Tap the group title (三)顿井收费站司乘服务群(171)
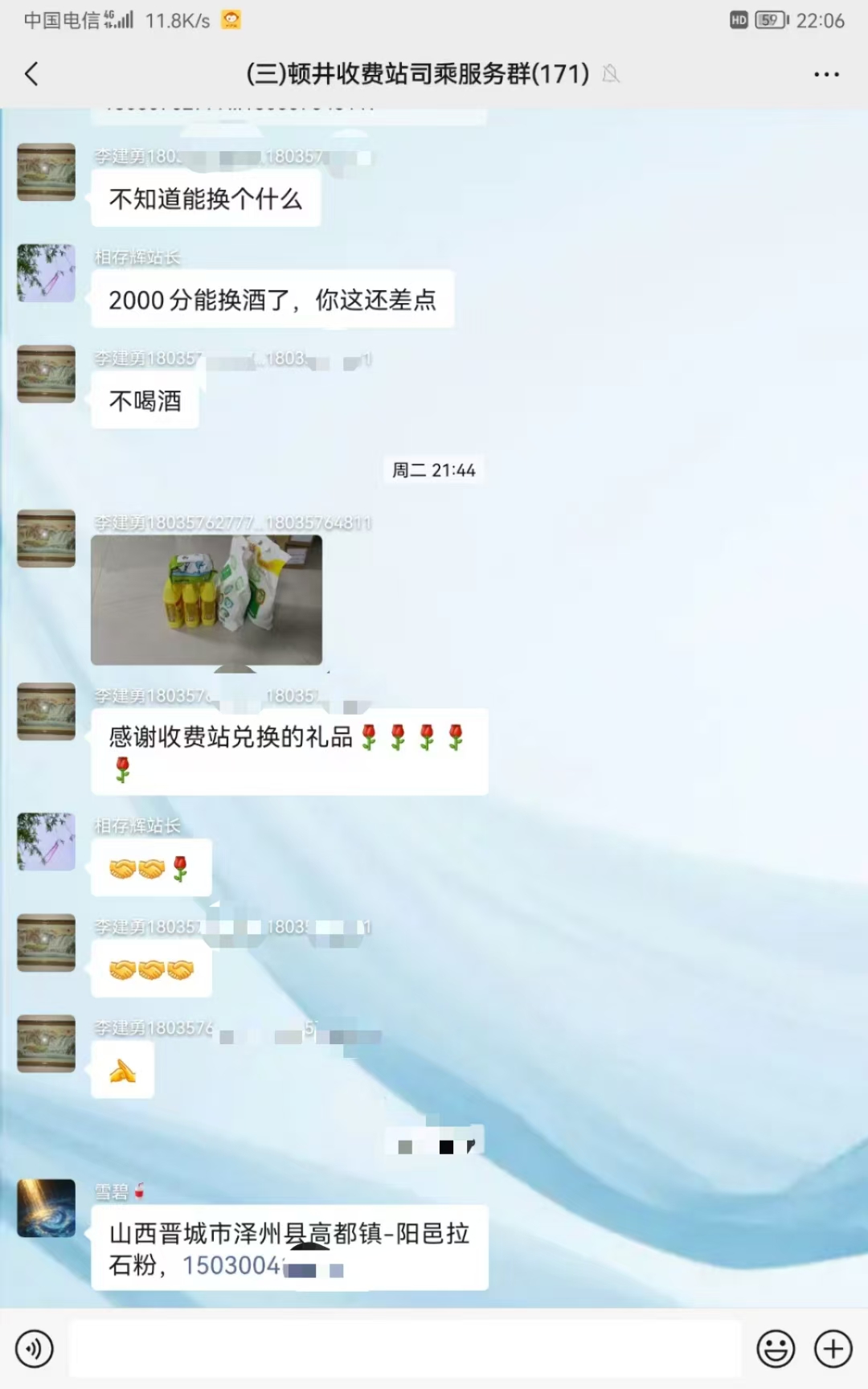 [418, 73]
